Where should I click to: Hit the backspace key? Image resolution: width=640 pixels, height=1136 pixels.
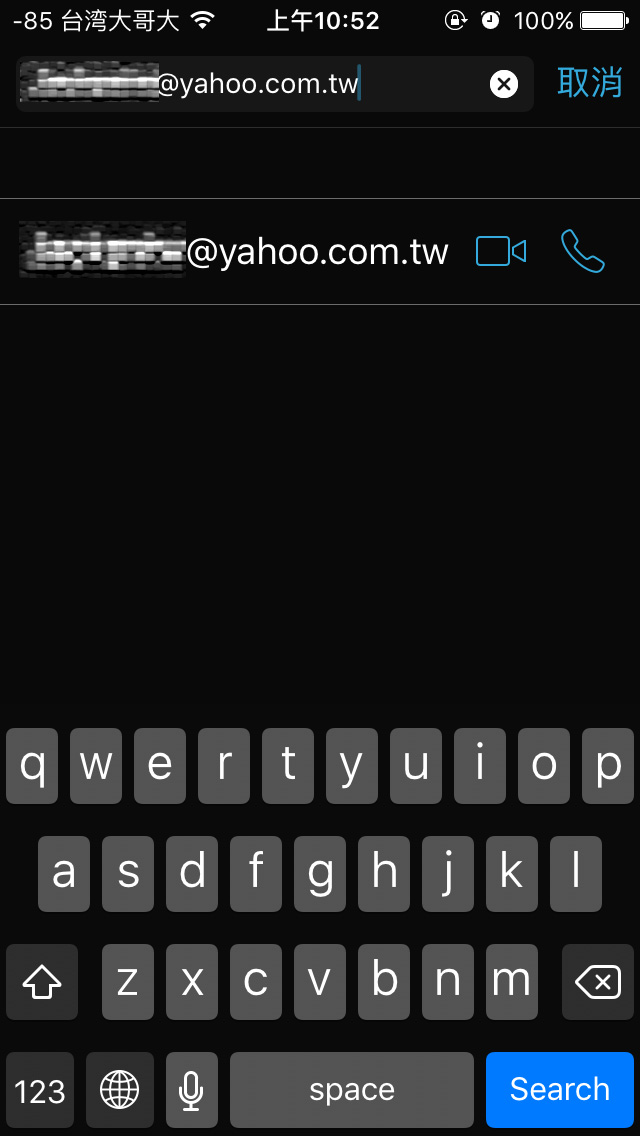tap(597, 982)
